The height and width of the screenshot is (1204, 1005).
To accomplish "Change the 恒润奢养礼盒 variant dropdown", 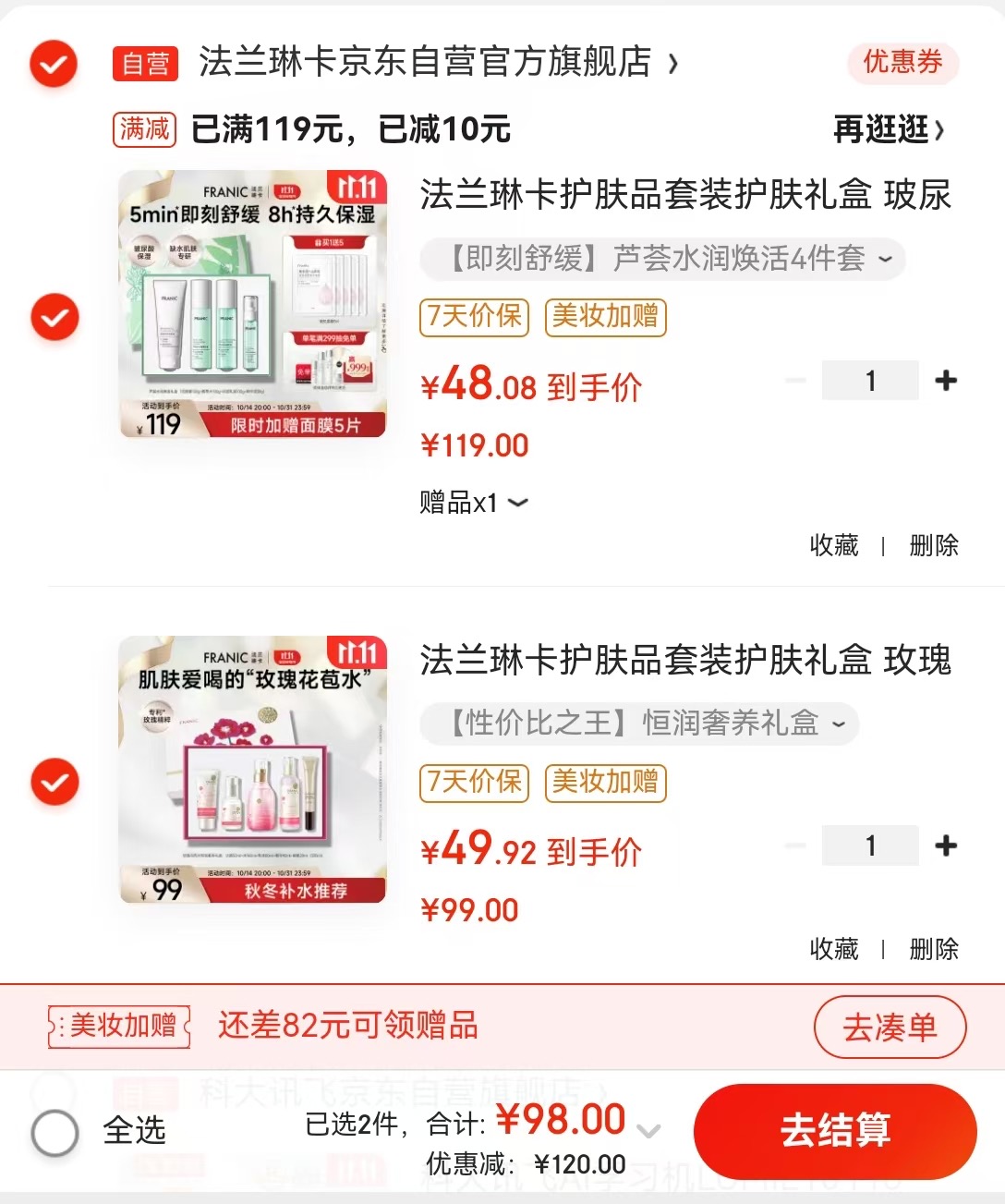I will point(639,724).
